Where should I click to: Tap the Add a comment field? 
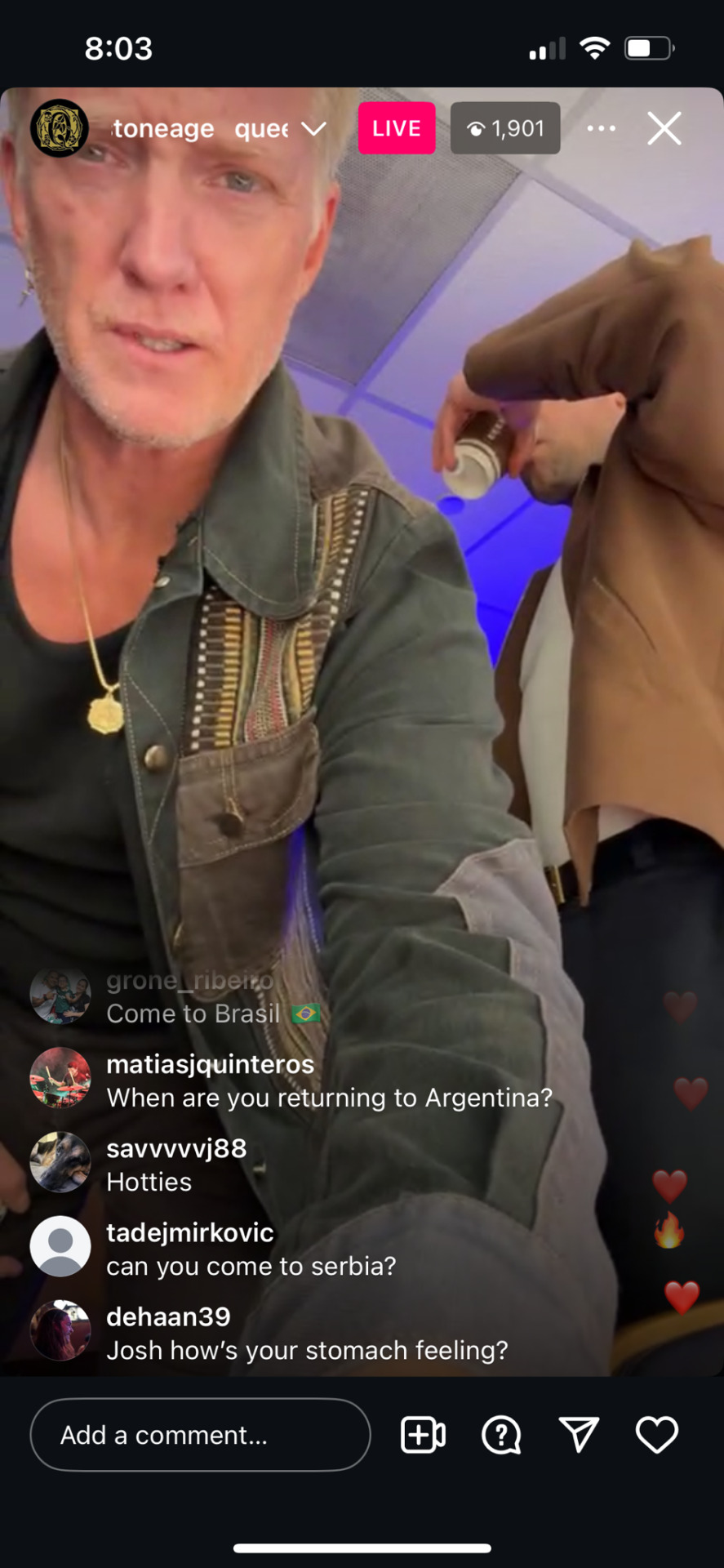coord(200,1435)
